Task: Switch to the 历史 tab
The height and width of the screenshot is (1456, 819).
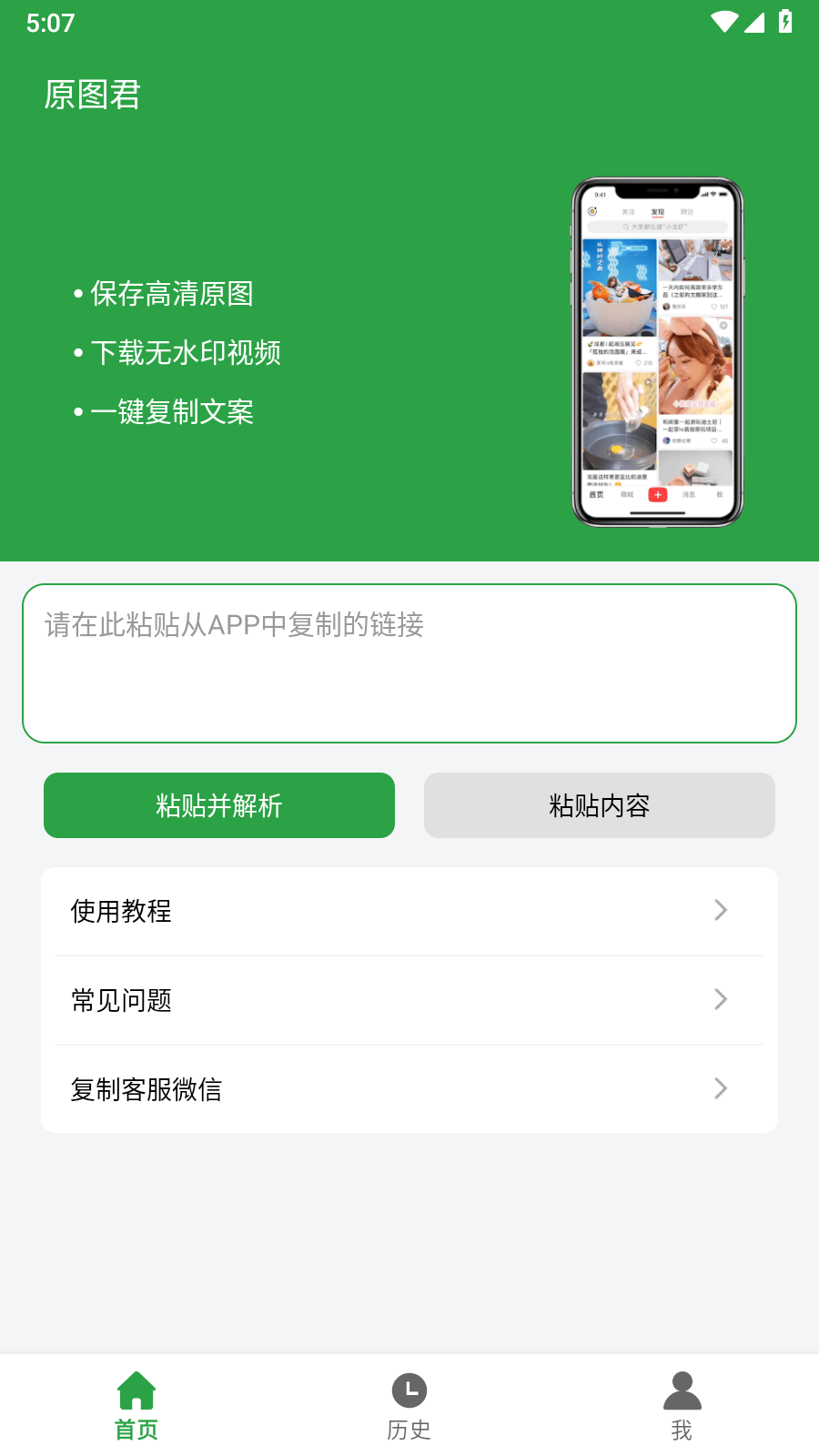Action: 409,1406
